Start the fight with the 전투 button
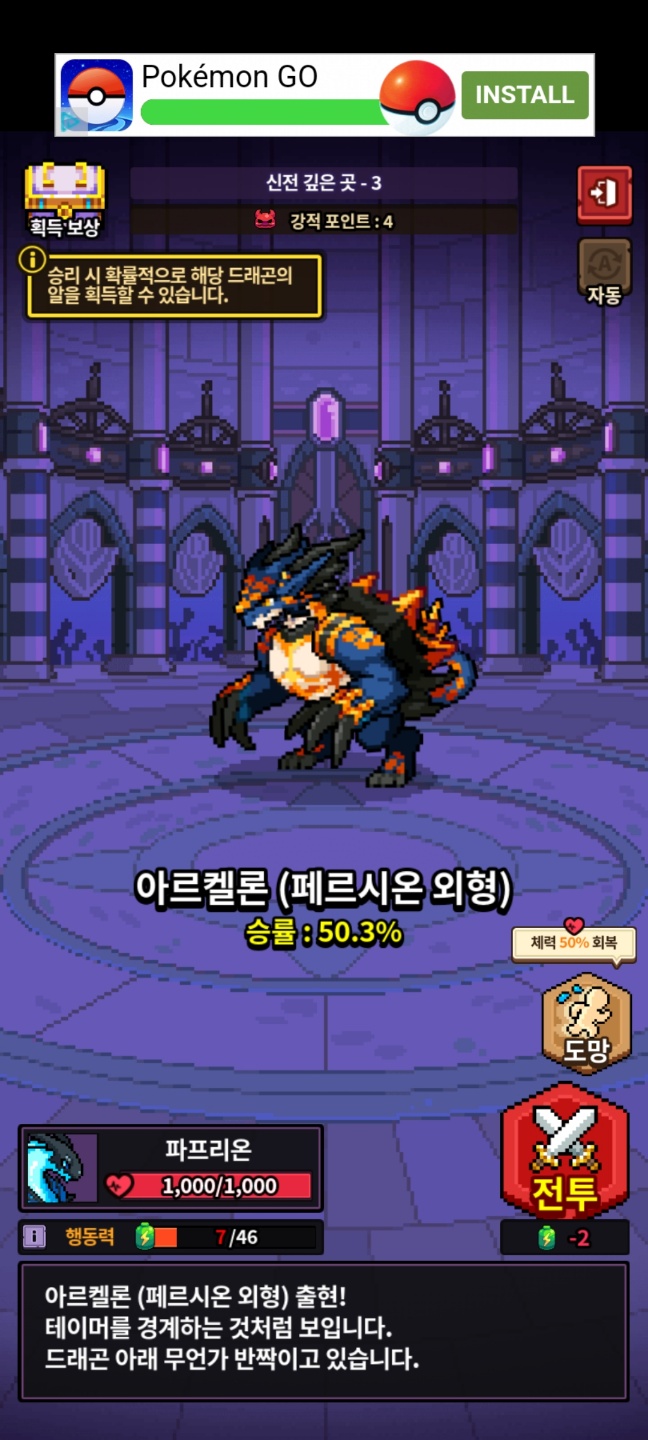The height and width of the screenshot is (1440, 648). click(x=565, y=1150)
